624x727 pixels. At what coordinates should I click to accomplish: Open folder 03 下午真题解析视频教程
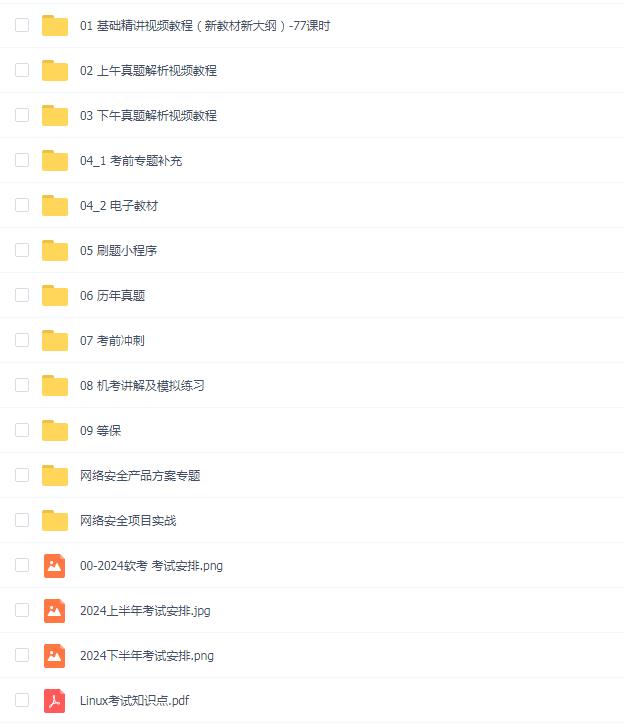point(148,116)
